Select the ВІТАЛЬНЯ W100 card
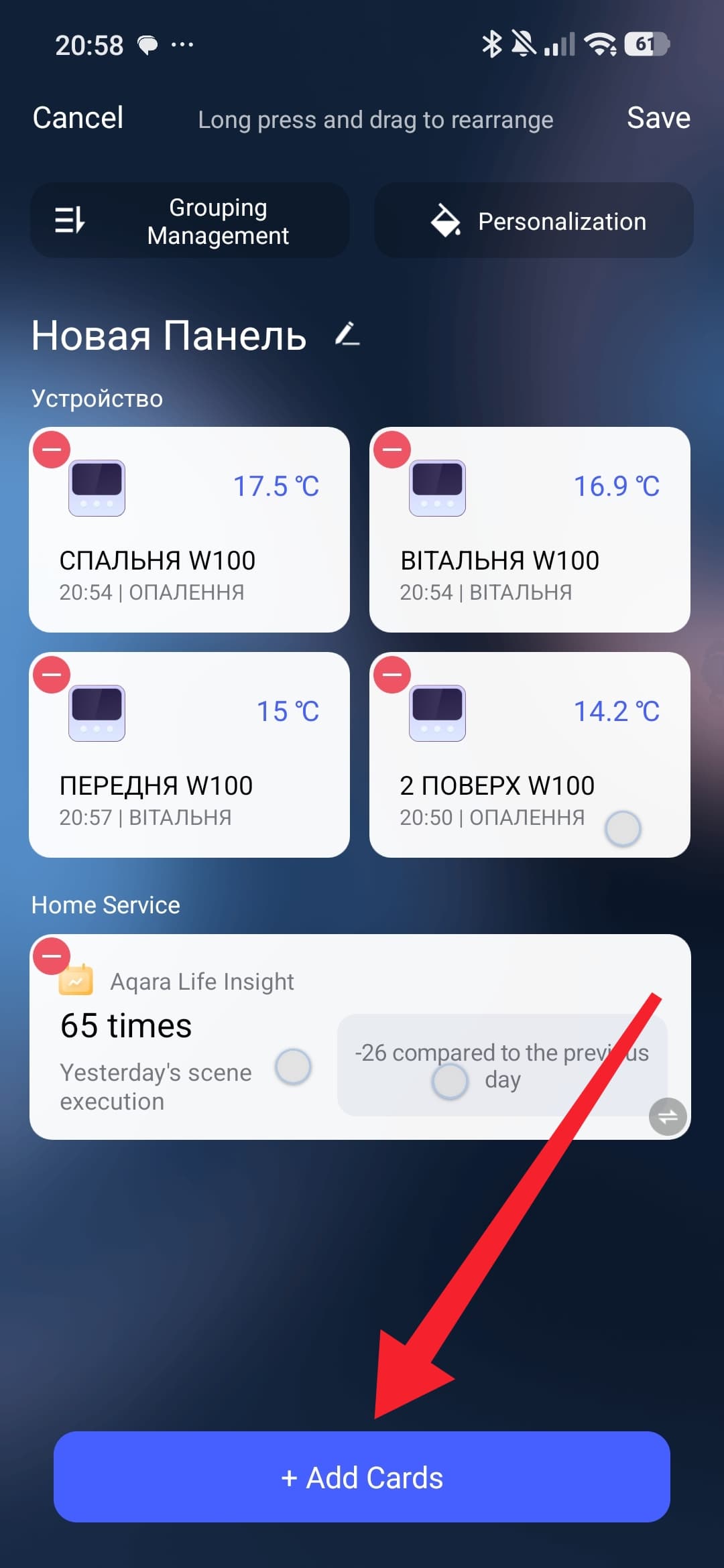This screenshot has width=724, height=1568. pos(530,529)
